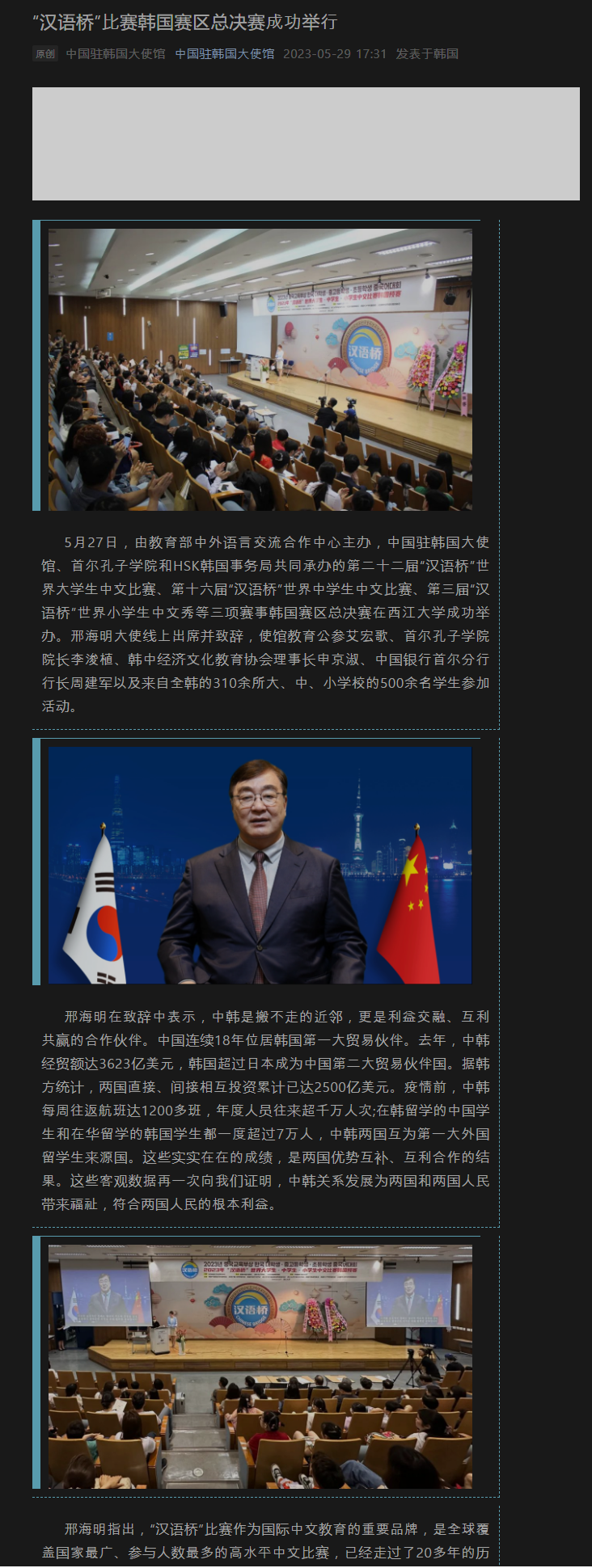View the stage with screens photo
This screenshot has width=592, height=1568.
click(260, 1366)
